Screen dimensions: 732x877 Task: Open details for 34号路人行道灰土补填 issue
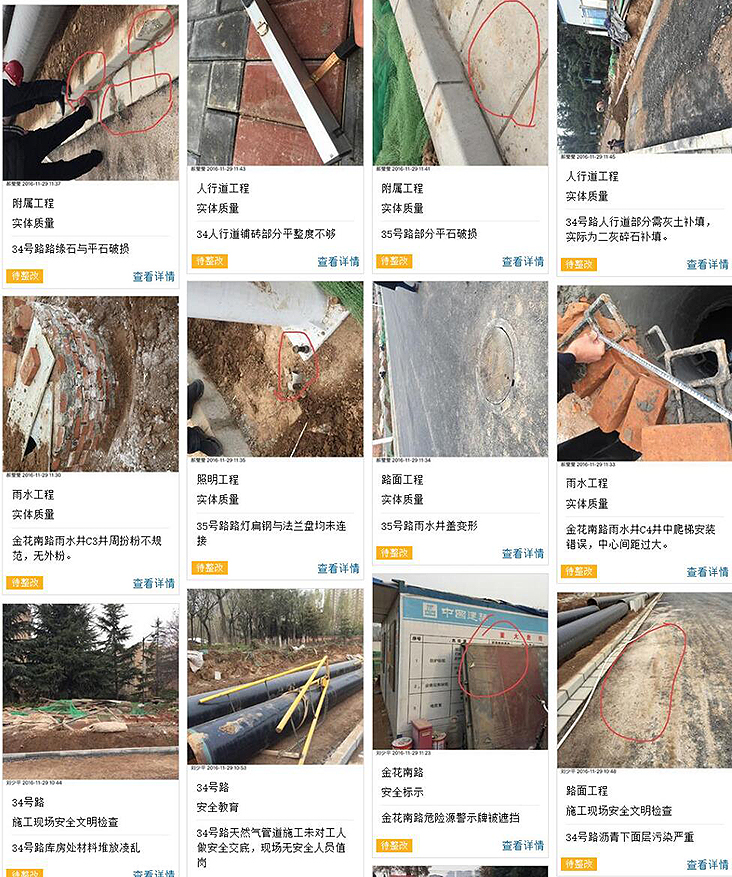point(707,264)
